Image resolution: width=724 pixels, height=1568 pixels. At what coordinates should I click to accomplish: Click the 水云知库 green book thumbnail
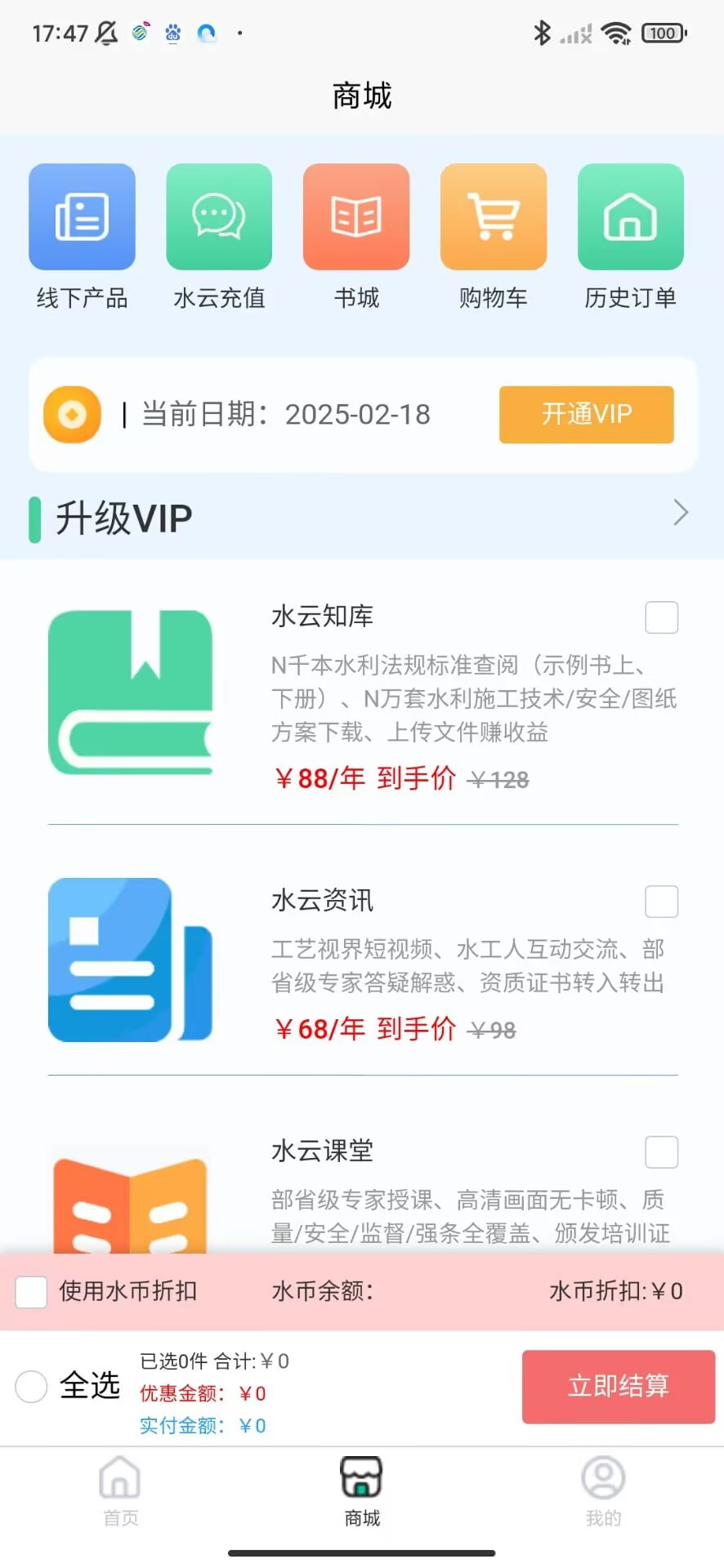point(132,692)
